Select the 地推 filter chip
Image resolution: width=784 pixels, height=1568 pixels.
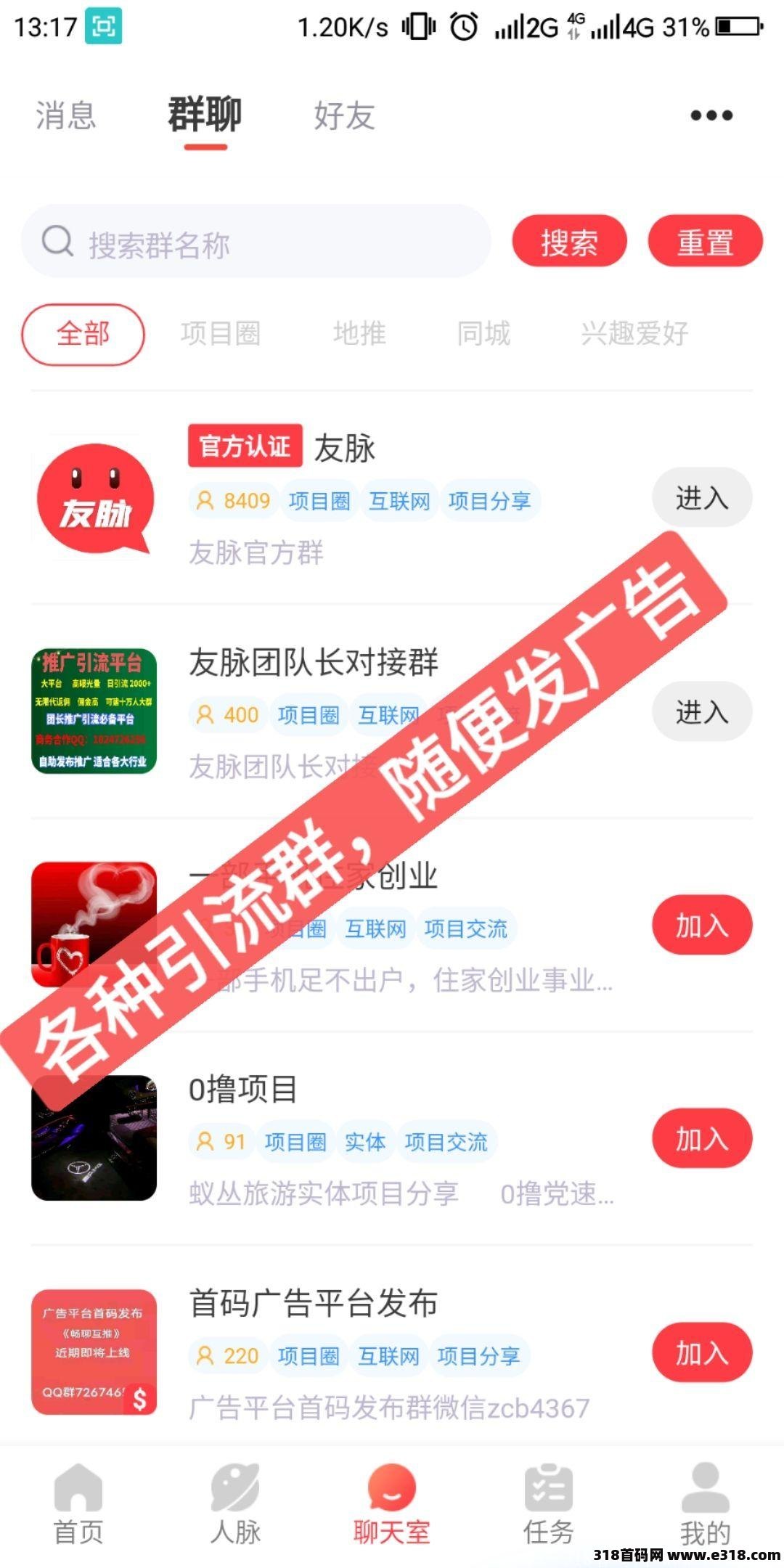pyautogui.click(x=359, y=334)
